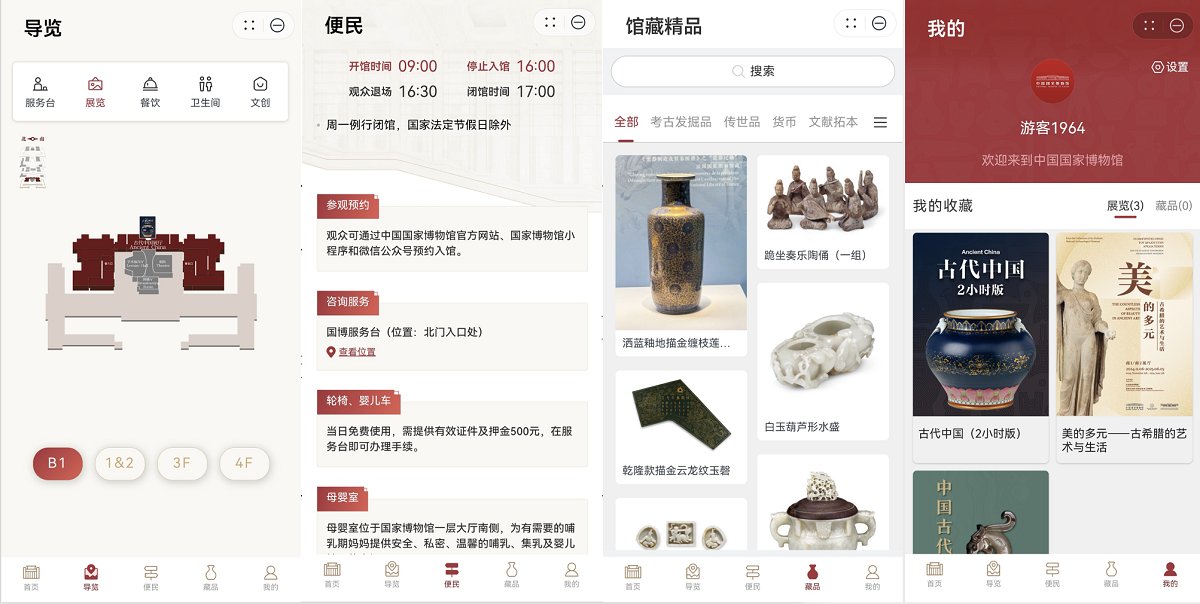The image size is (1200, 604).
Task: Switch to the 传世品 tab
Action: pos(741,122)
